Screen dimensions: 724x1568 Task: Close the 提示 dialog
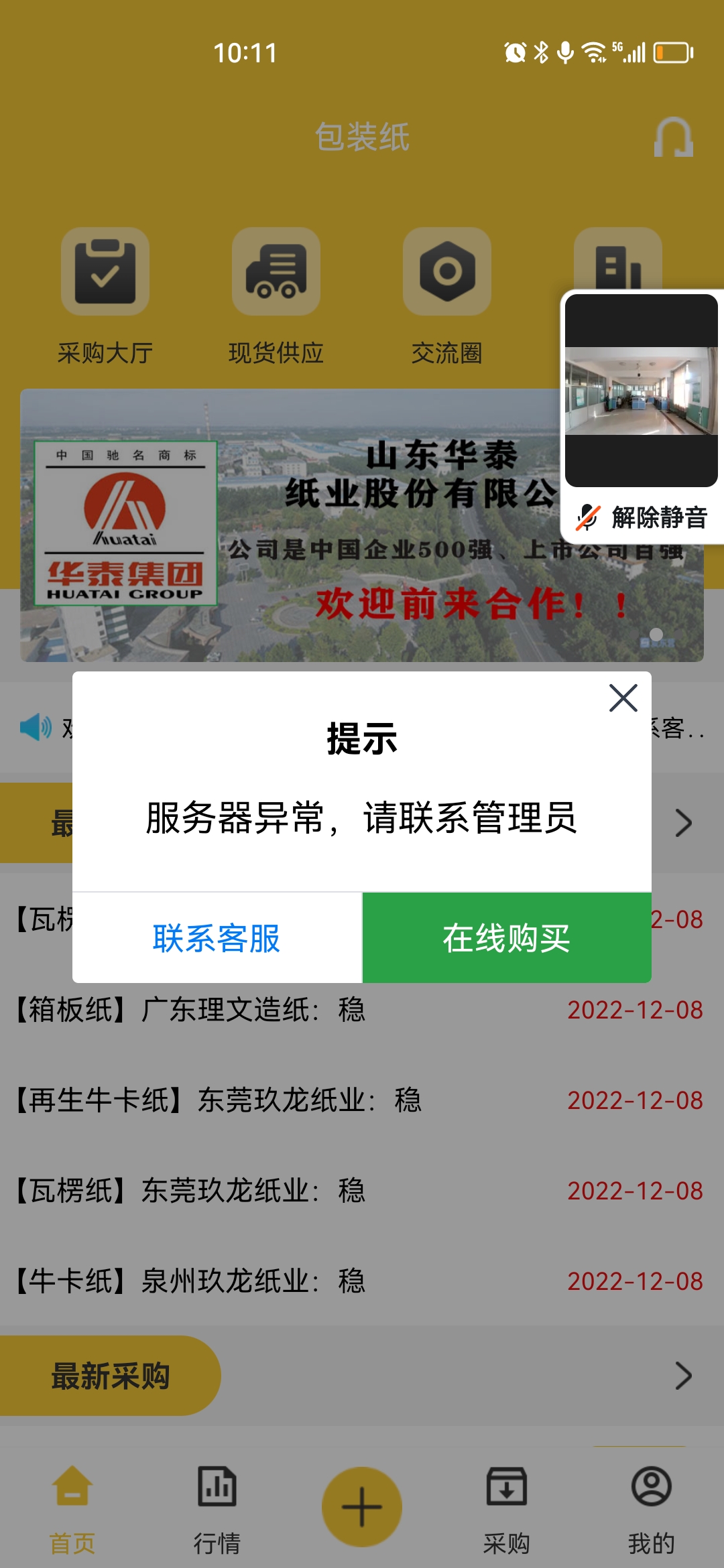623,698
